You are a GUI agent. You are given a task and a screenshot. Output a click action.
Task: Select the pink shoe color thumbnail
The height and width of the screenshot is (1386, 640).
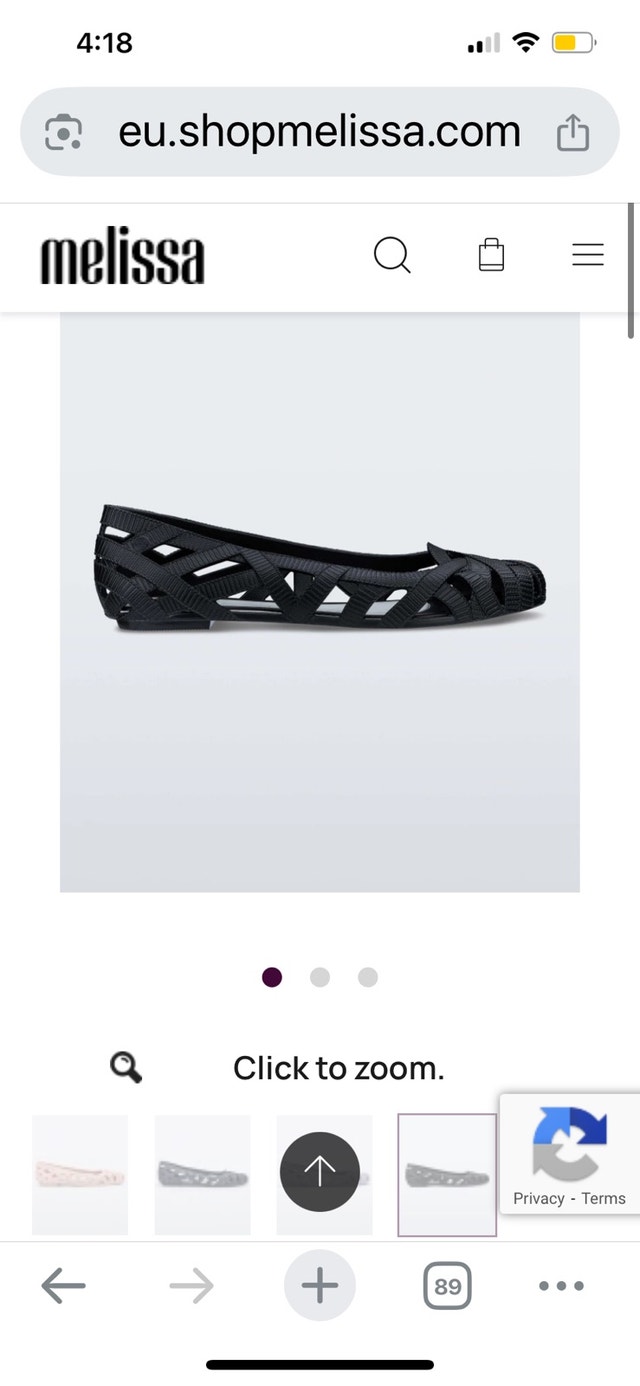coord(80,1174)
